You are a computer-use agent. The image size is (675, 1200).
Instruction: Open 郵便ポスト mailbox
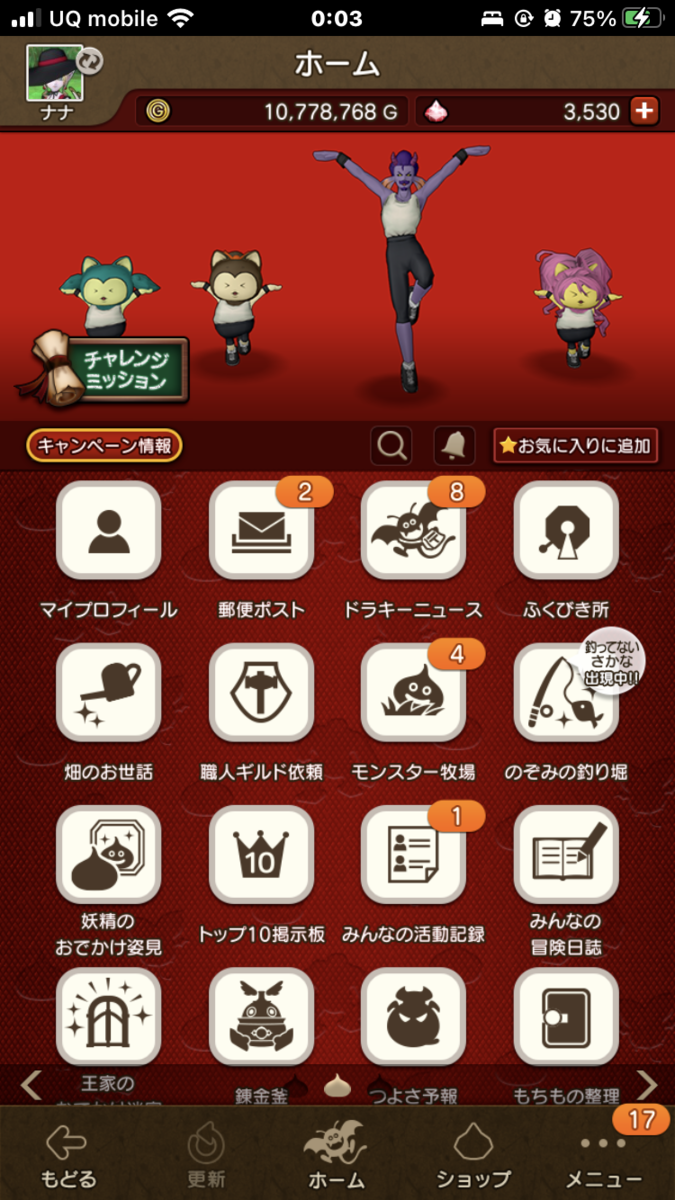click(261, 533)
